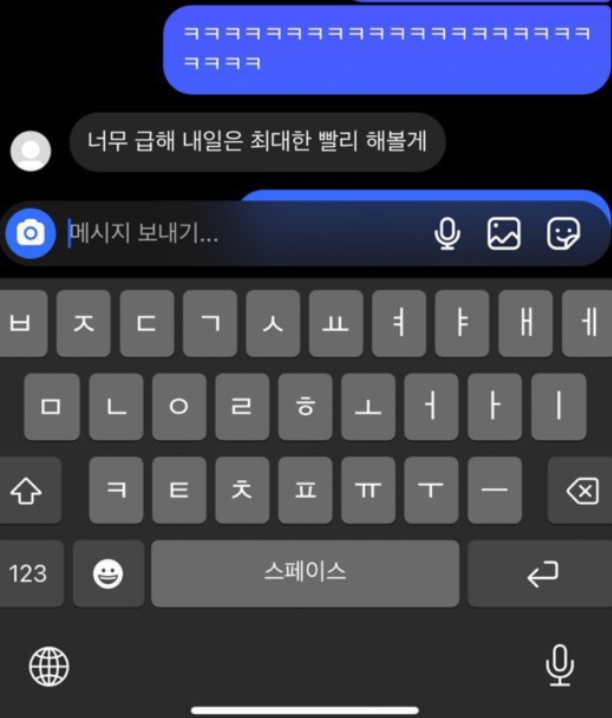Tap the 스페이스 bar
The image size is (612, 718).
tap(305, 574)
